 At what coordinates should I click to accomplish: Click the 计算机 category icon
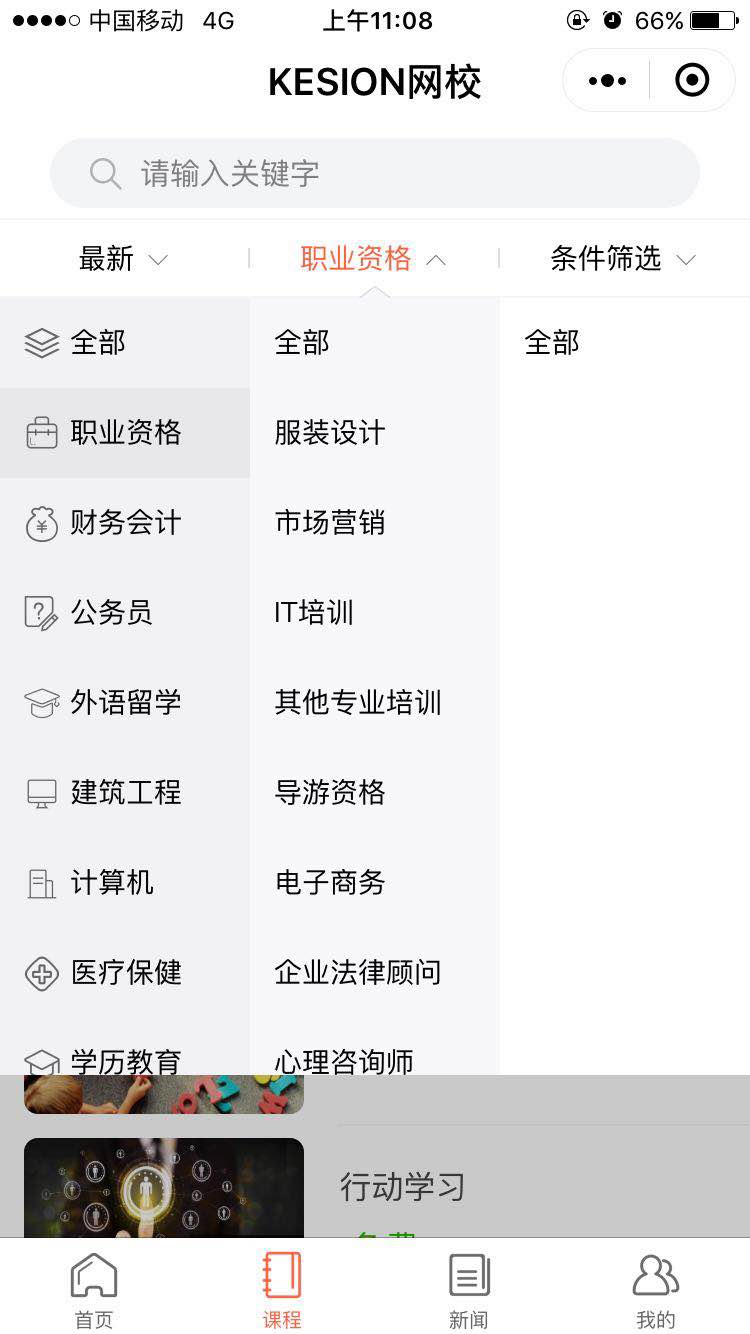tap(41, 882)
